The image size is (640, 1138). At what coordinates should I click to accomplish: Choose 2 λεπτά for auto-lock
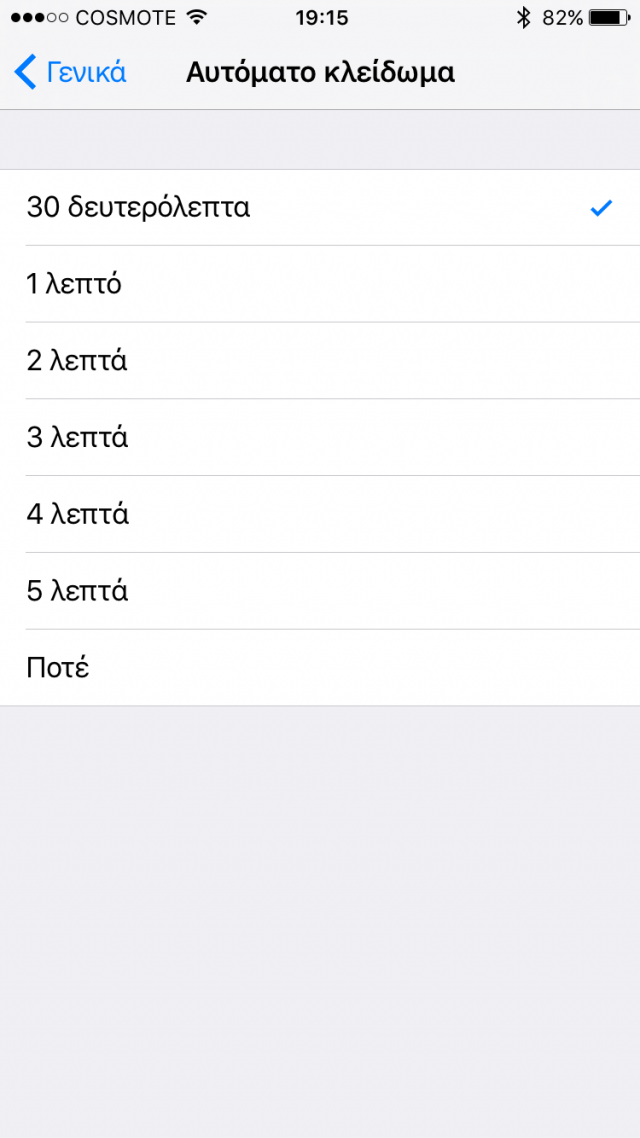320,361
